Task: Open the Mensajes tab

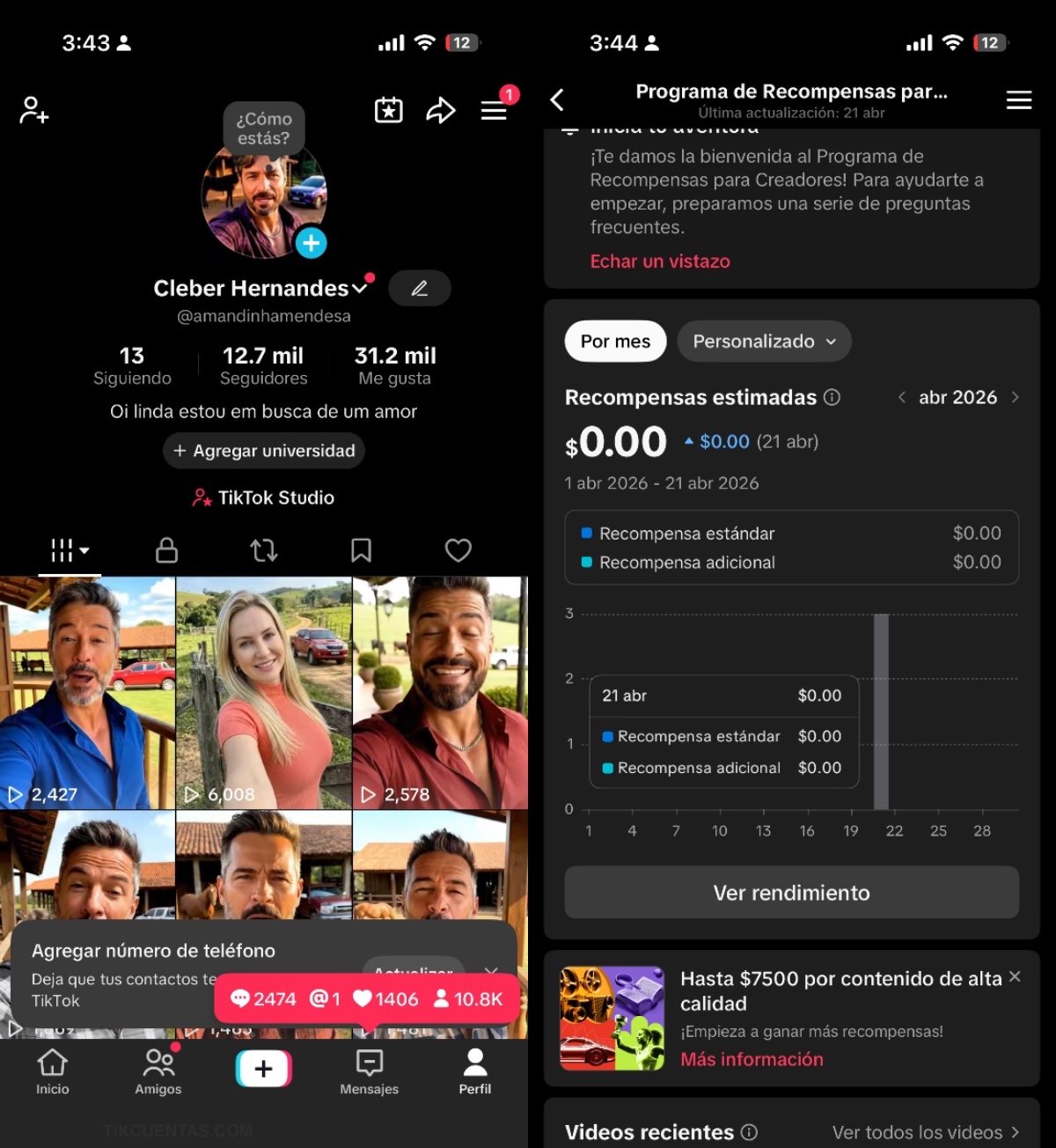Action: (x=370, y=1071)
